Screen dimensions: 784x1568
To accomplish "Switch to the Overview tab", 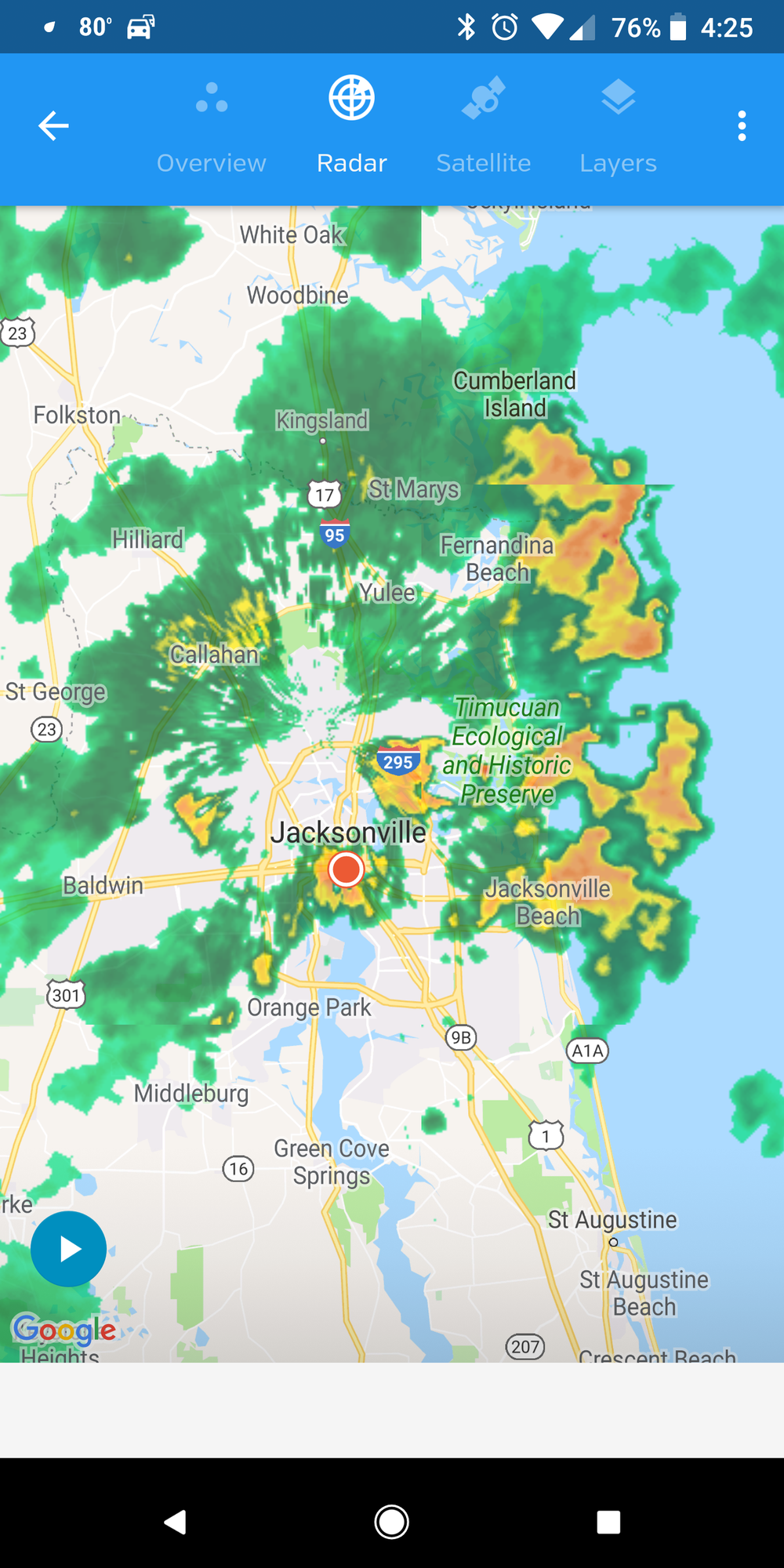I will pos(211,127).
